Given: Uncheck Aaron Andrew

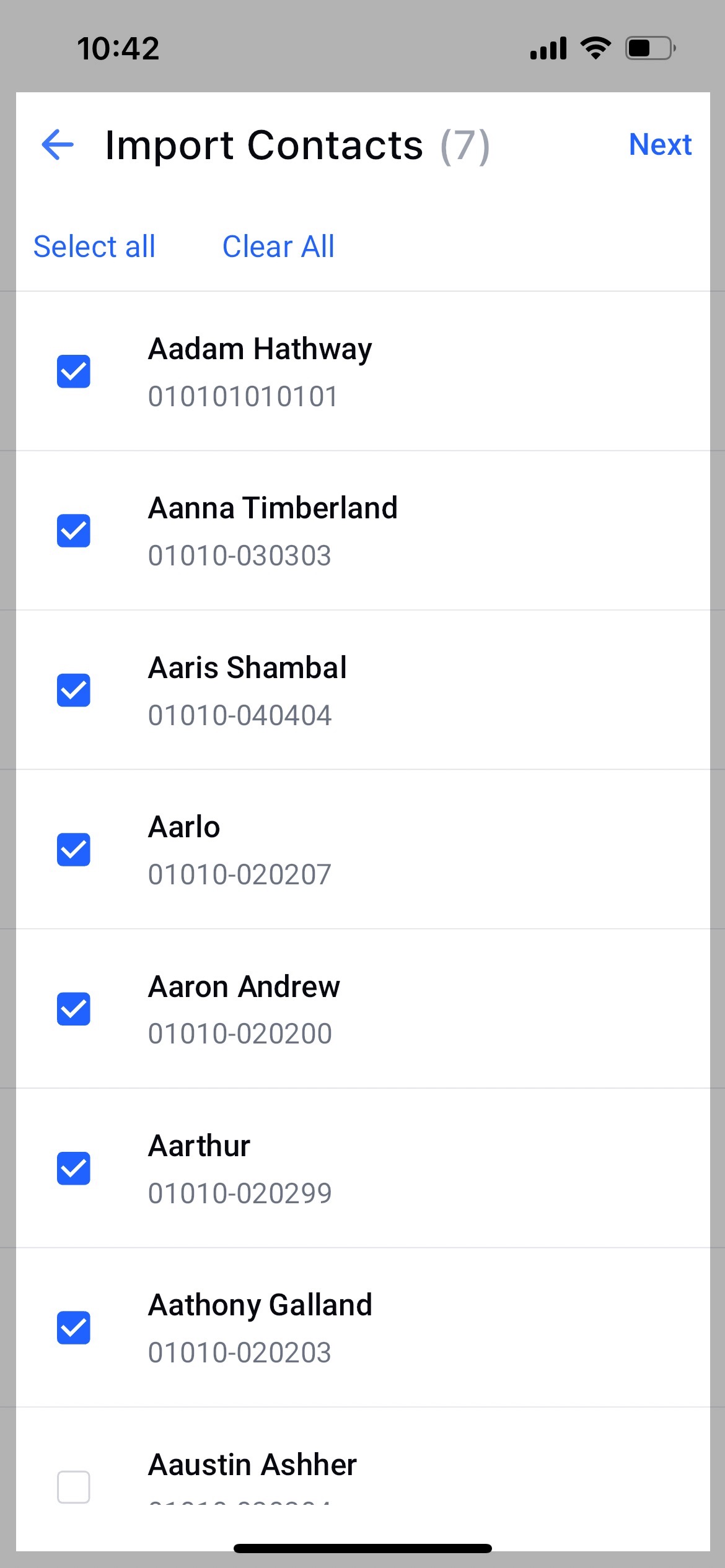Looking at the screenshot, I should [x=74, y=1009].
